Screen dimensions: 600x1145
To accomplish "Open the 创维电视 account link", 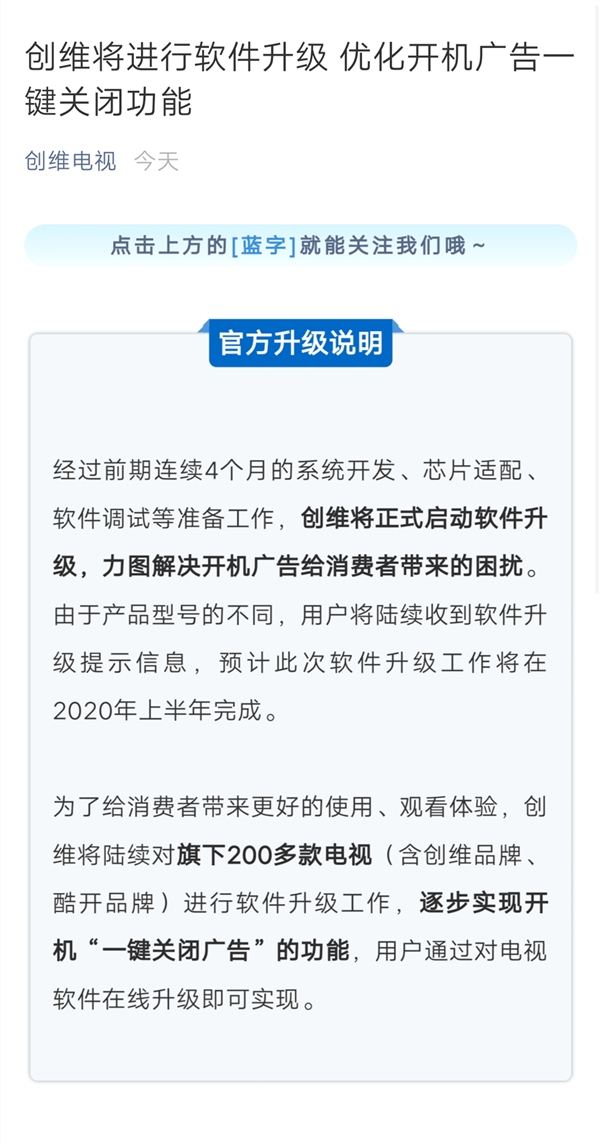I will (70, 161).
